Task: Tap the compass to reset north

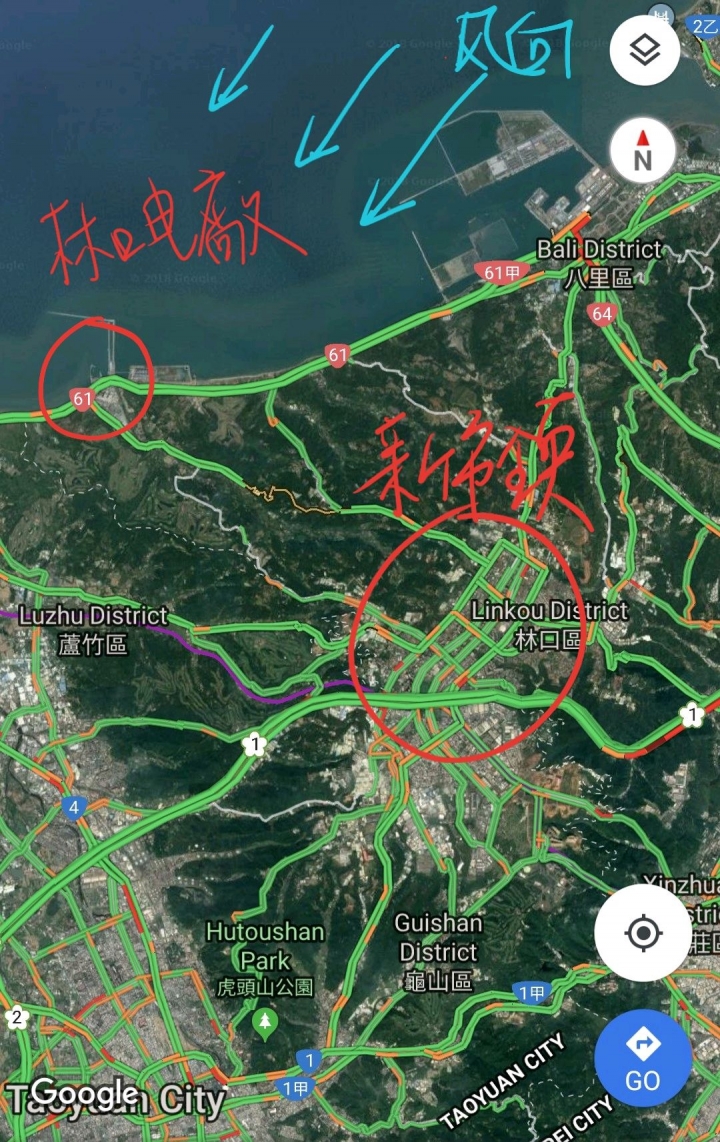Action: click(x=642, y=150)
